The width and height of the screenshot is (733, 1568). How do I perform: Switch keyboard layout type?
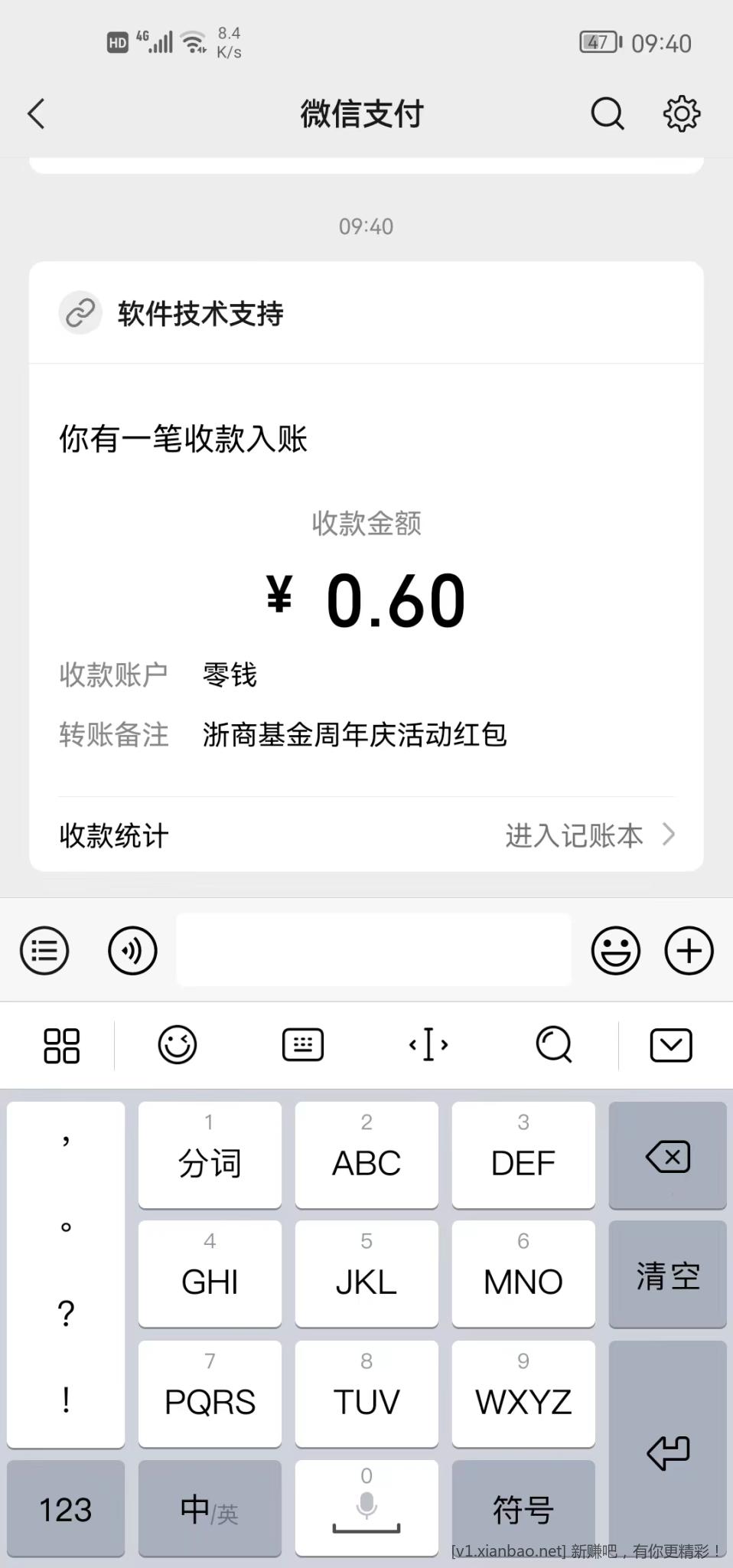point(303,1045)
